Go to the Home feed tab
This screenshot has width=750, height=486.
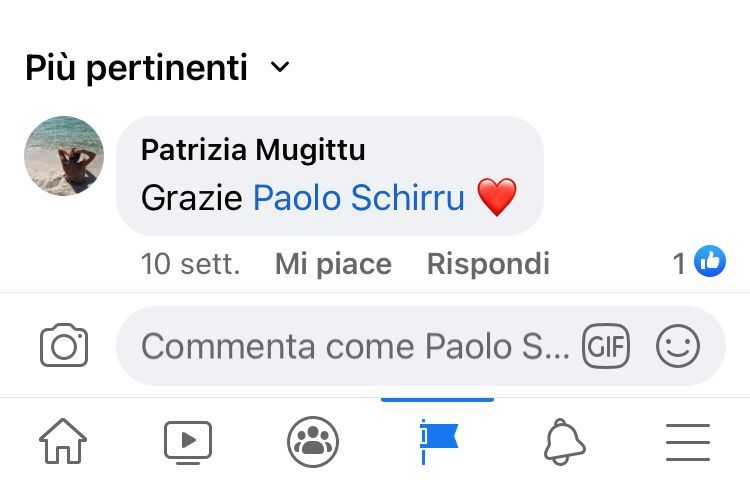62,441
